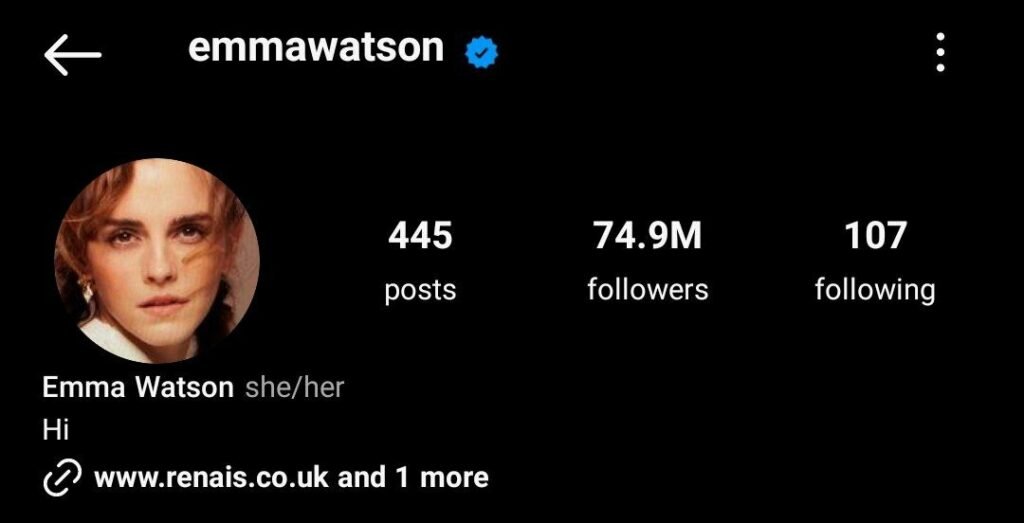Open the three-dot overflow menu
This screenshot has width=1024, height=523.
coord(940,52)
